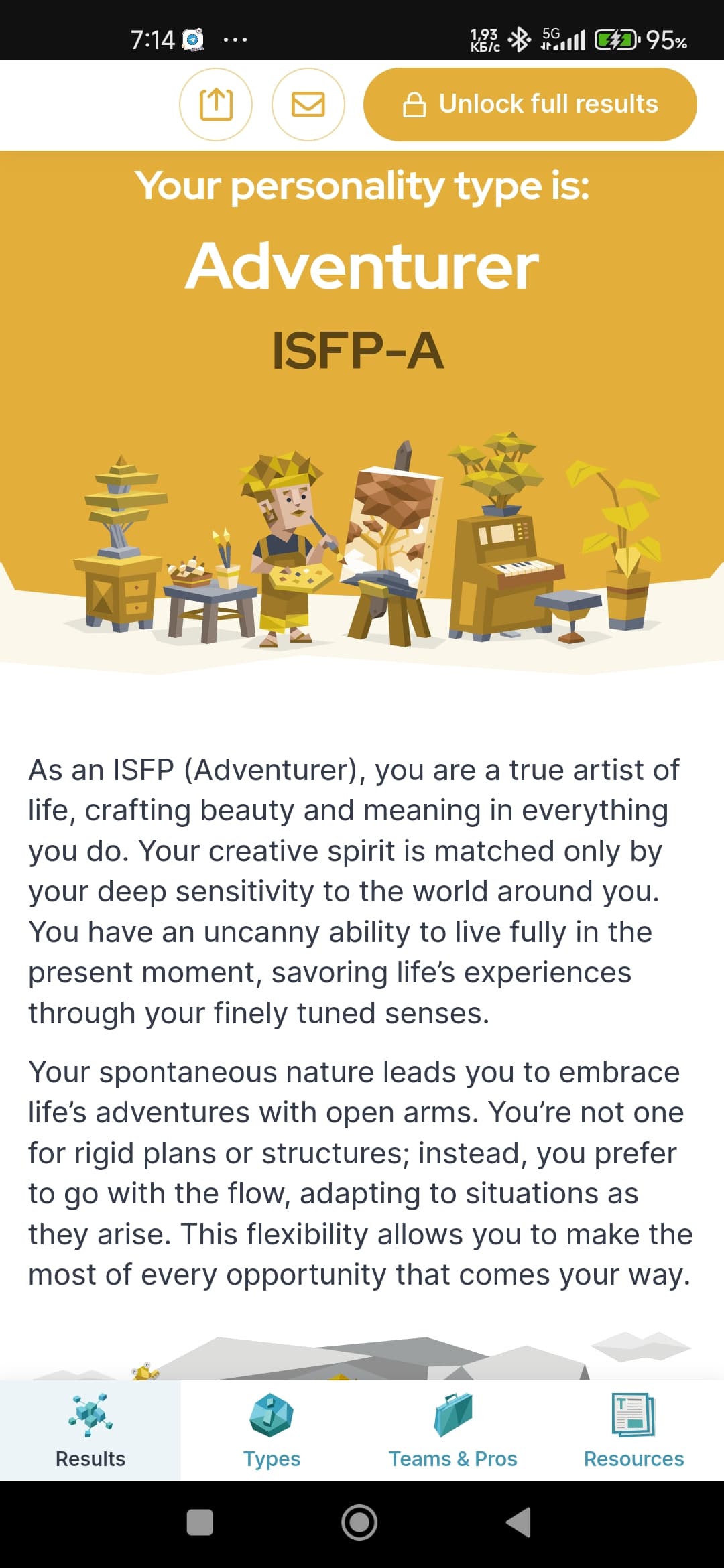Email results via envelope icon
The width and height of the screenshot is (724, 1568).
tap(308, 105)
